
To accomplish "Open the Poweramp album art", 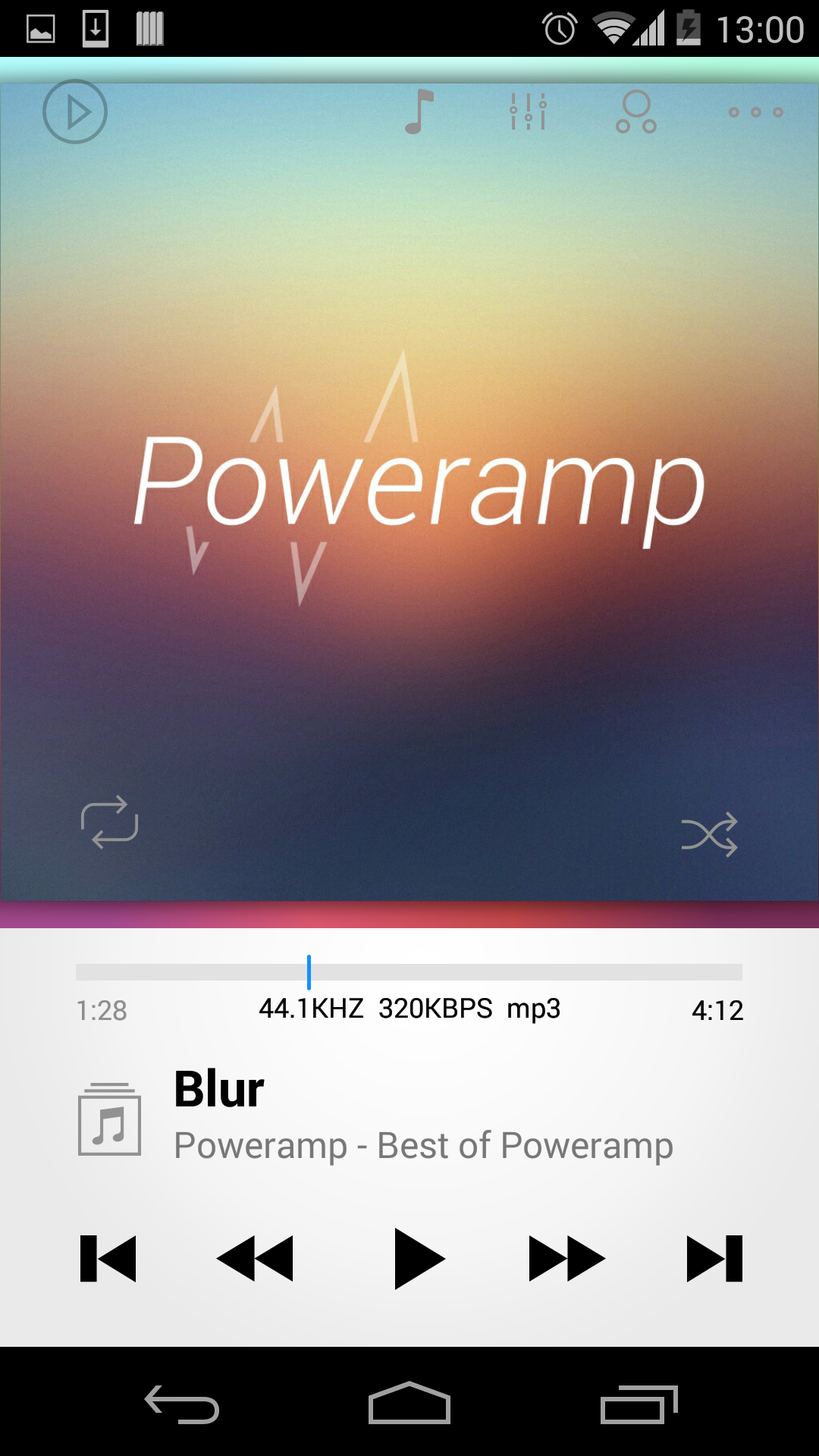I will coord(409,485).
